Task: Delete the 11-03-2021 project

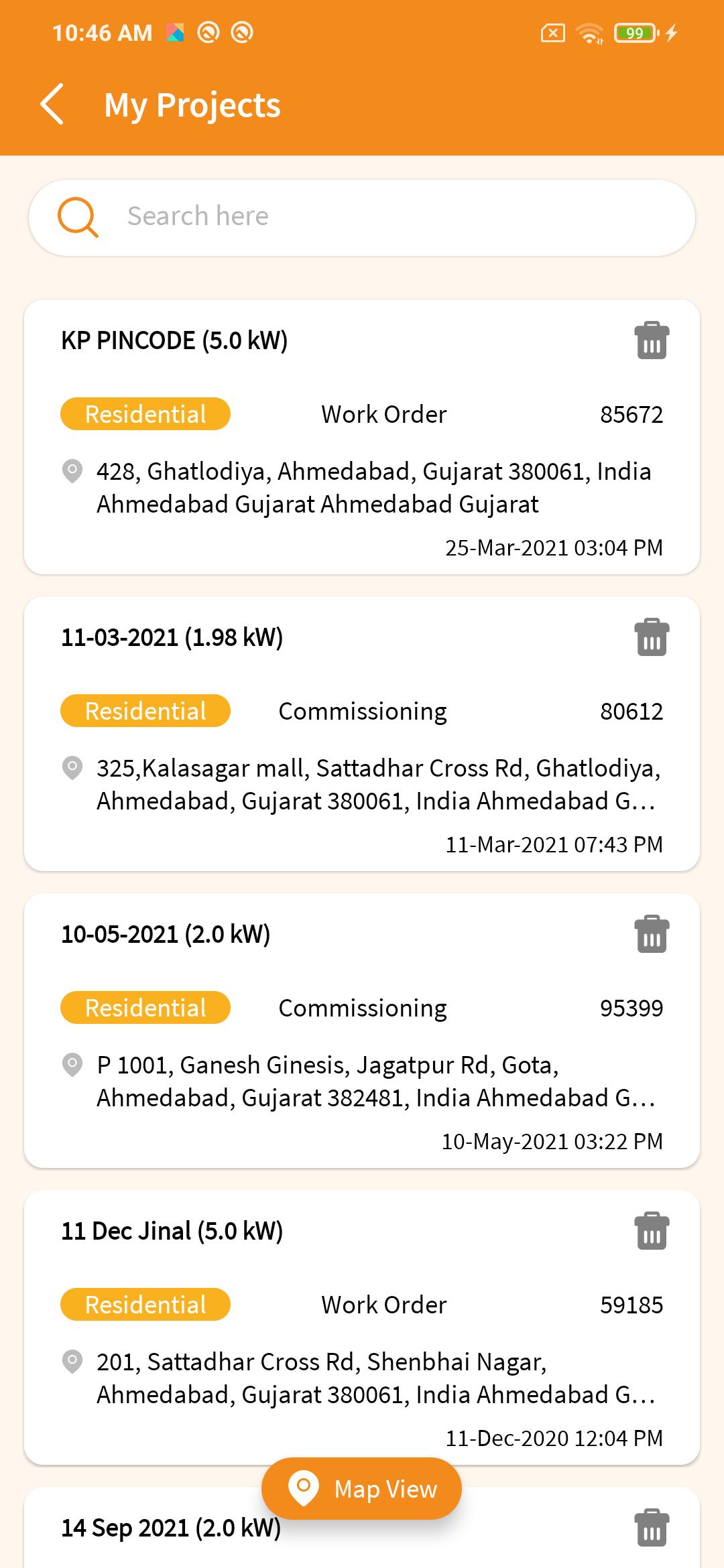Action: pyautogui.click(x=651, y=637)
